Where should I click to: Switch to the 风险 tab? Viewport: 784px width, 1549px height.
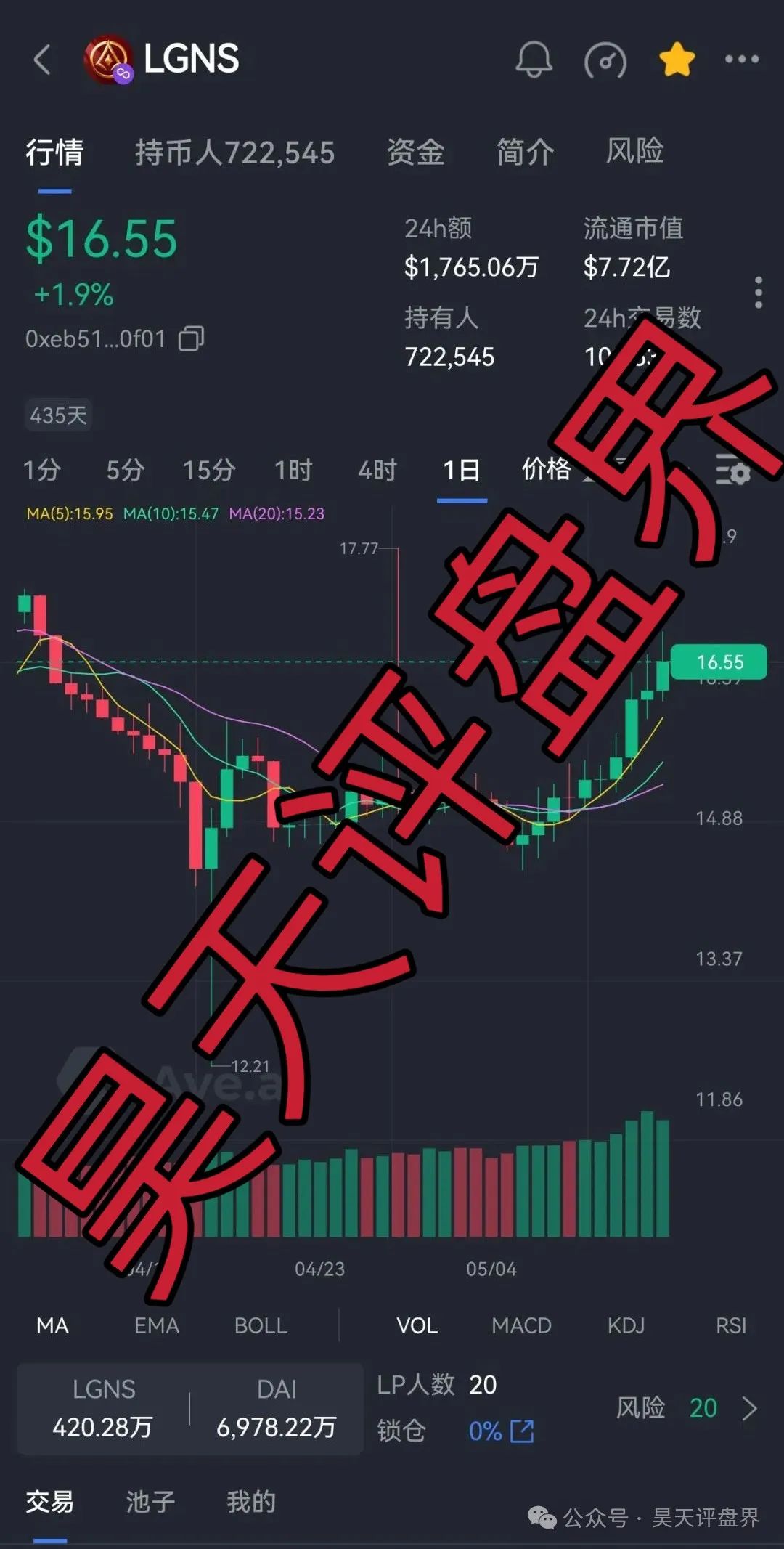click(634, 151)
